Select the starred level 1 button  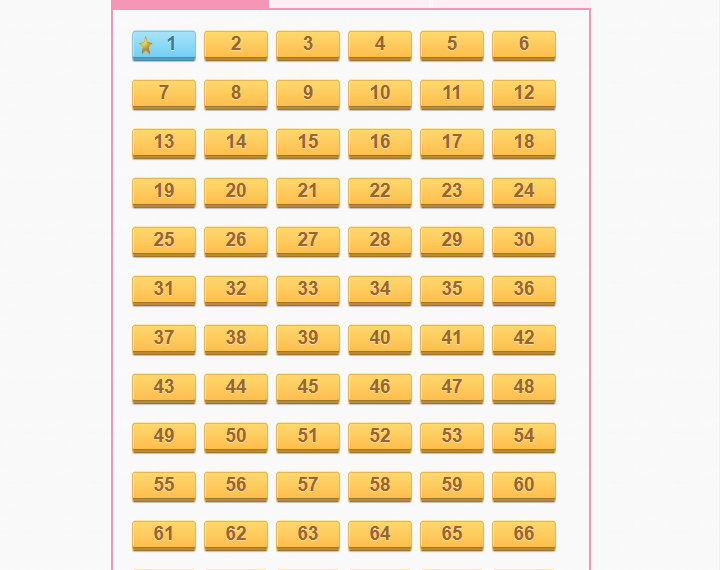[x=164, y=44]
